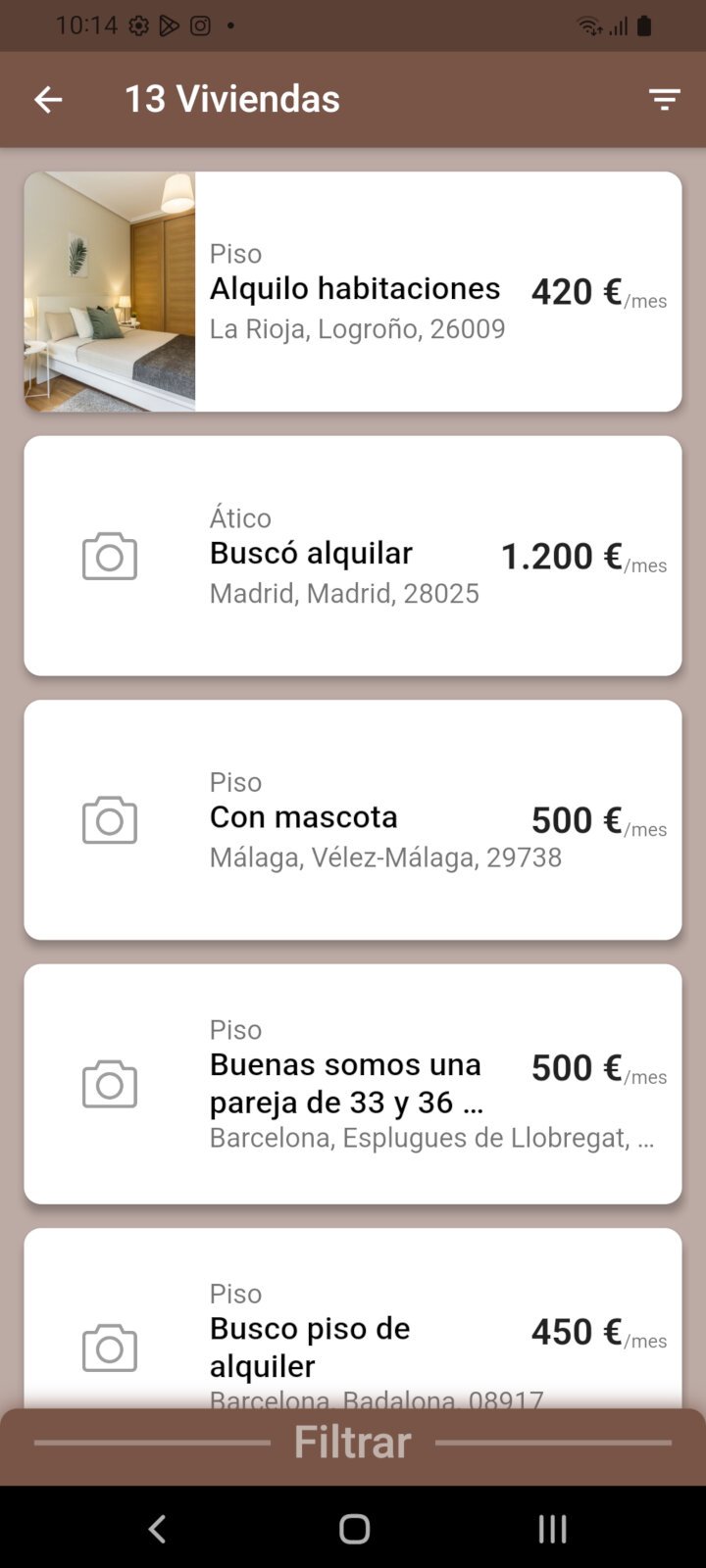Open the sort icon in the header
Viewport: 706px width, 1568px height.
(664, 99)
